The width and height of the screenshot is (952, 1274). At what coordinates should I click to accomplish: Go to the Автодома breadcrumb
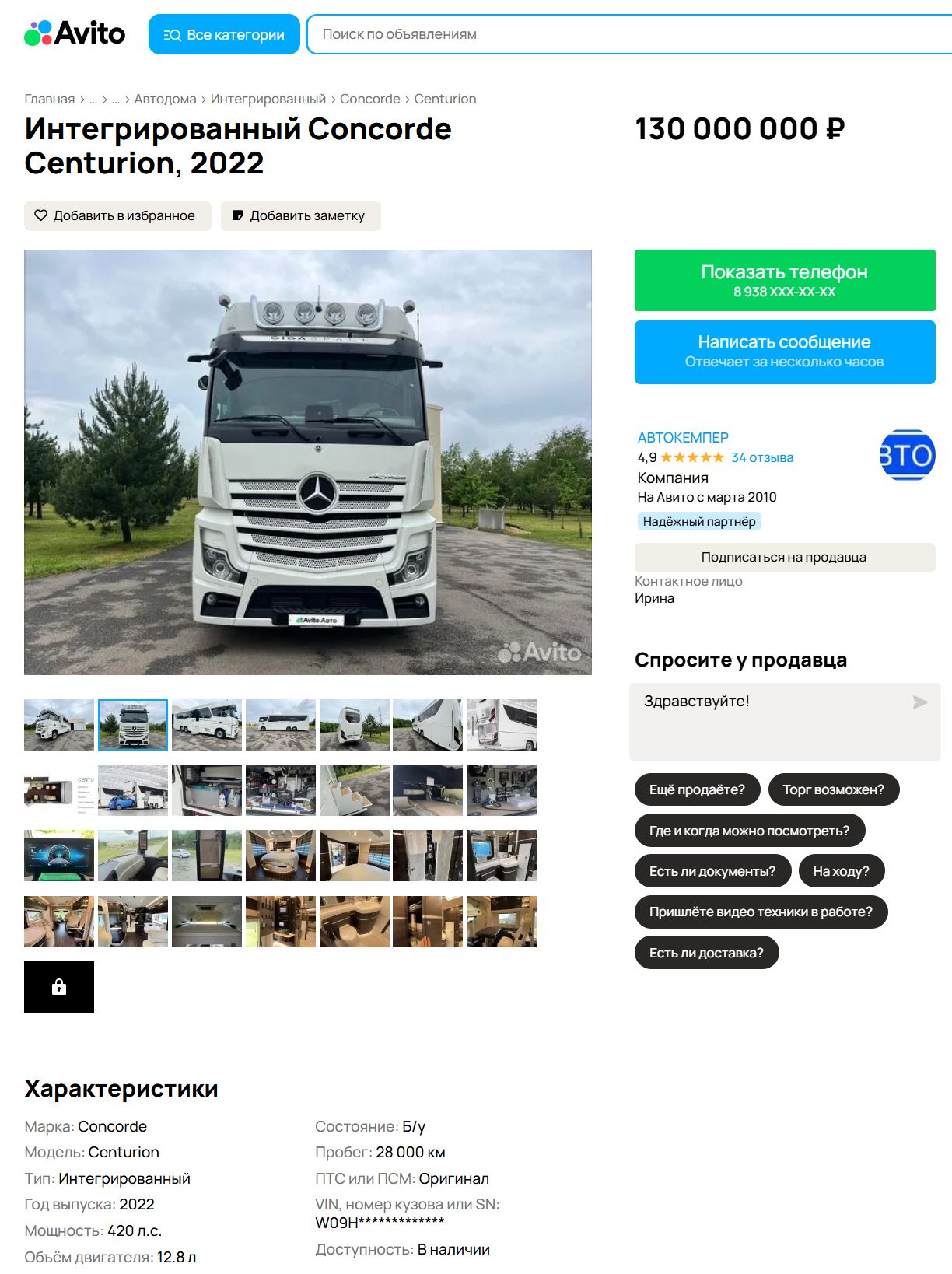pyautogui.click(x=165, y=99)
